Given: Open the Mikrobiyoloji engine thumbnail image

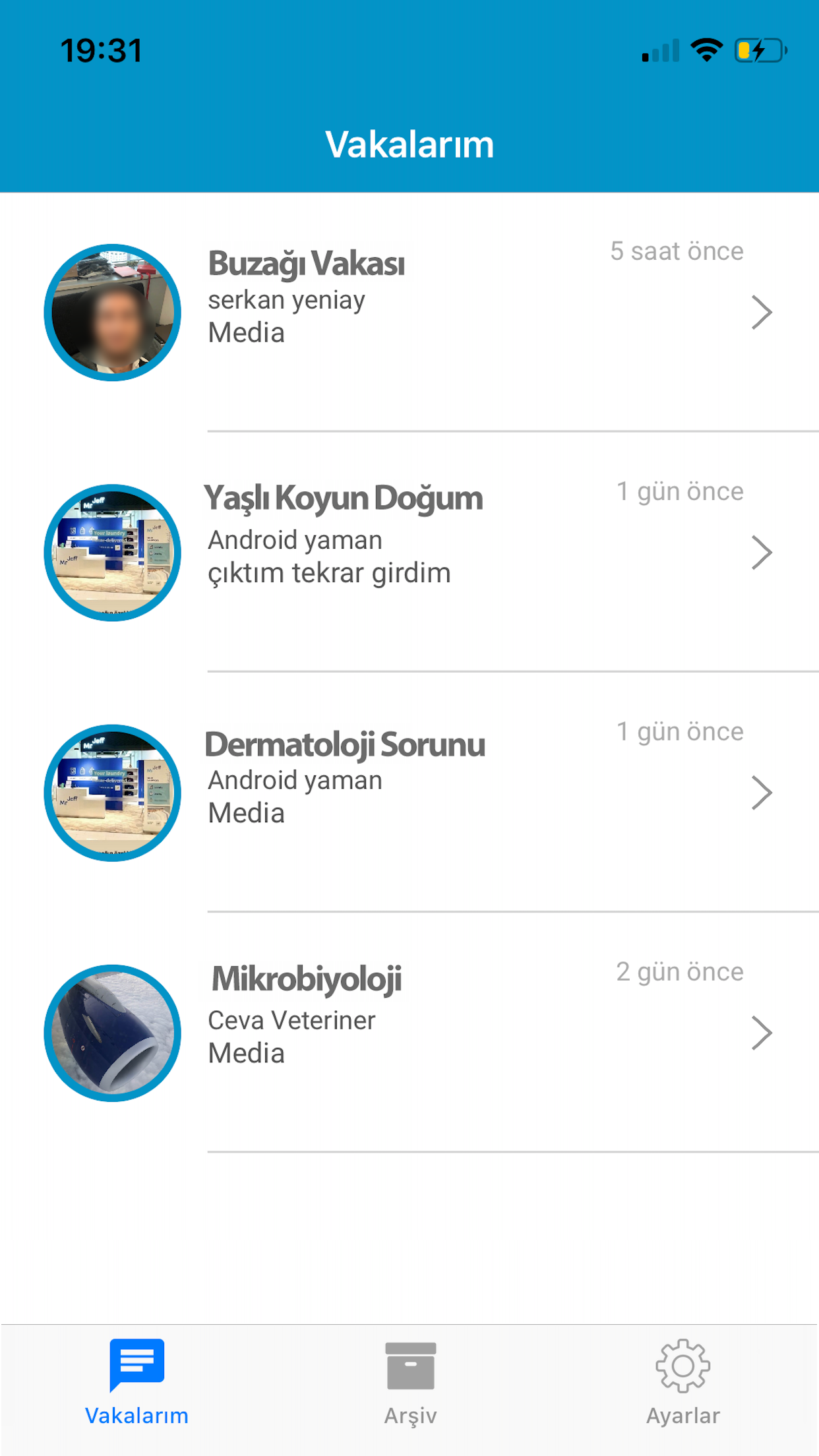Looking at the screenshot, I should pyautogui.click(x=112, y=1033).
